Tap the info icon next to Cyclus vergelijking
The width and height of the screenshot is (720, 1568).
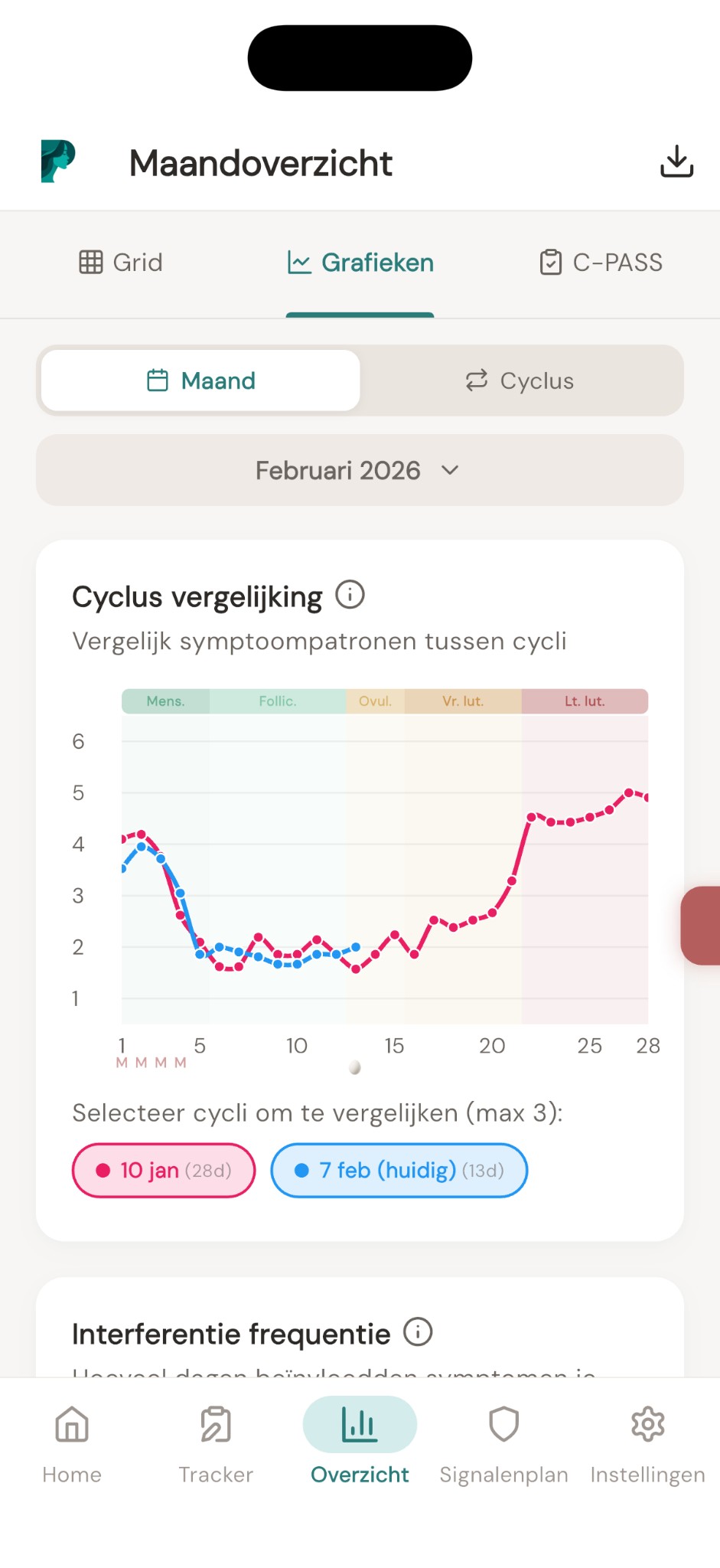349,594
